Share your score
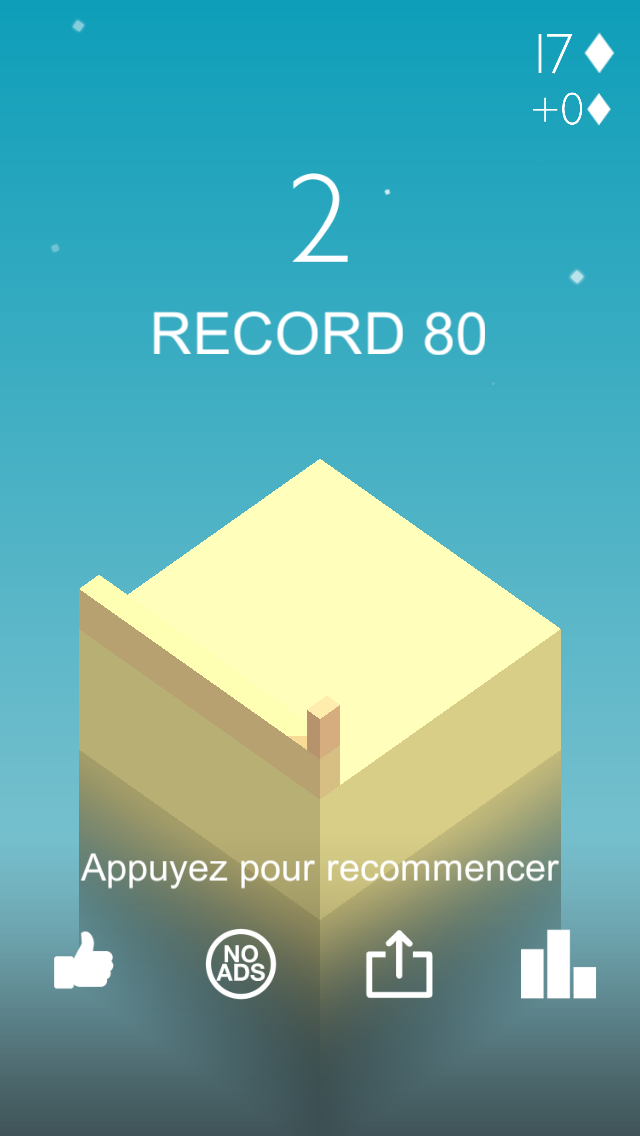 pyautogui.click(x=399, y=964)
